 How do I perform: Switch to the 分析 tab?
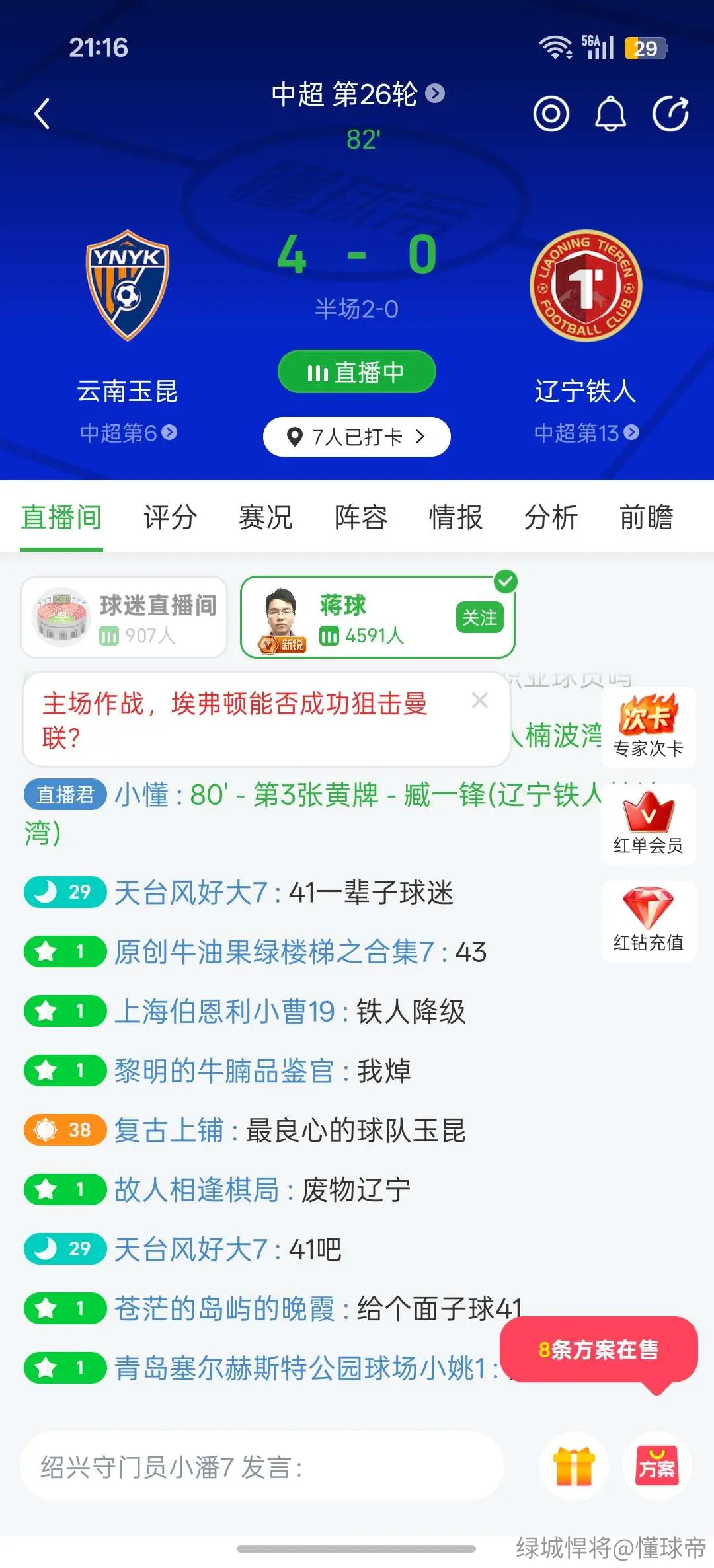click(x=551, y=517)
